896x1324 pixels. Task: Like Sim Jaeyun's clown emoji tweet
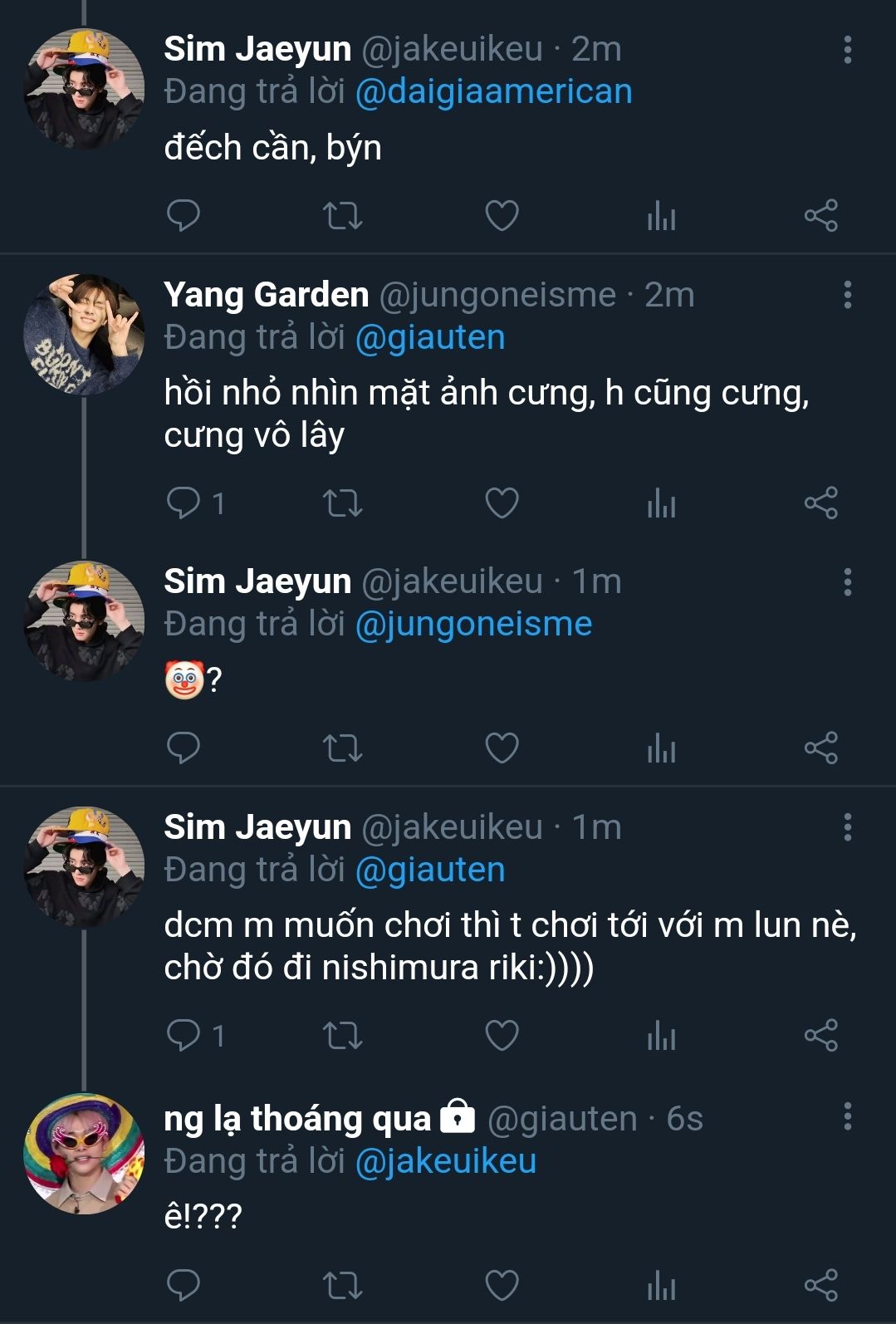502,748
